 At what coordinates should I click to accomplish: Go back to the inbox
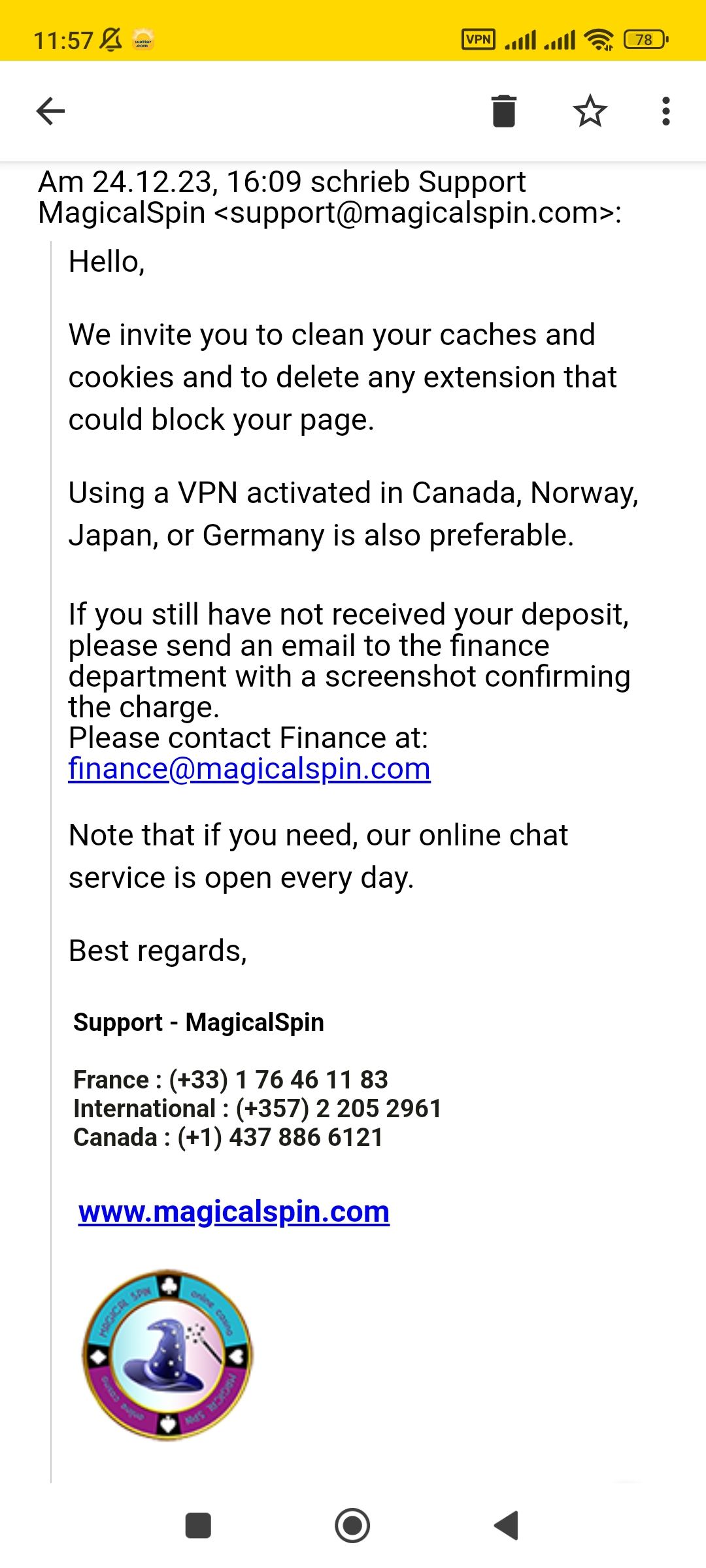pyautogui.click(x=50, y=110)
